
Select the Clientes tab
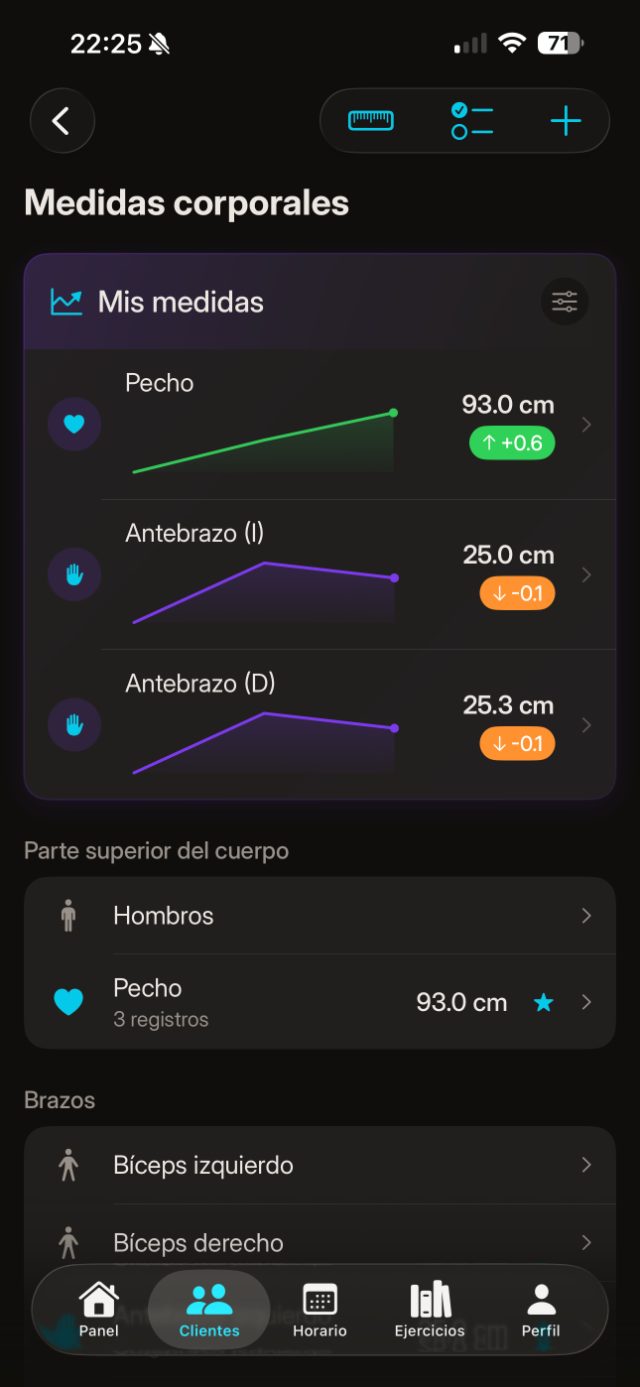(209, 1310)
